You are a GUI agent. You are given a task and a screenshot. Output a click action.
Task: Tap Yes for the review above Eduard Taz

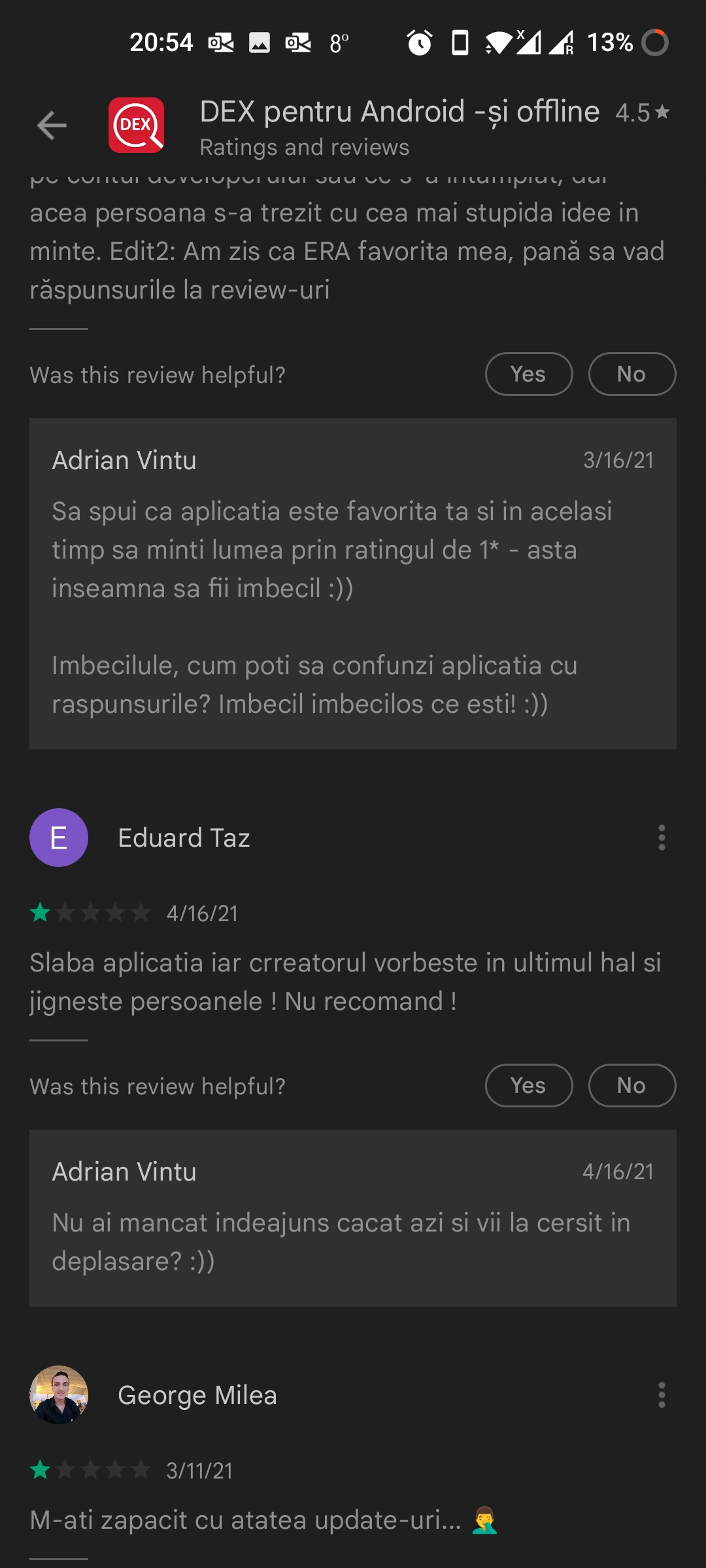pos(528,374)
